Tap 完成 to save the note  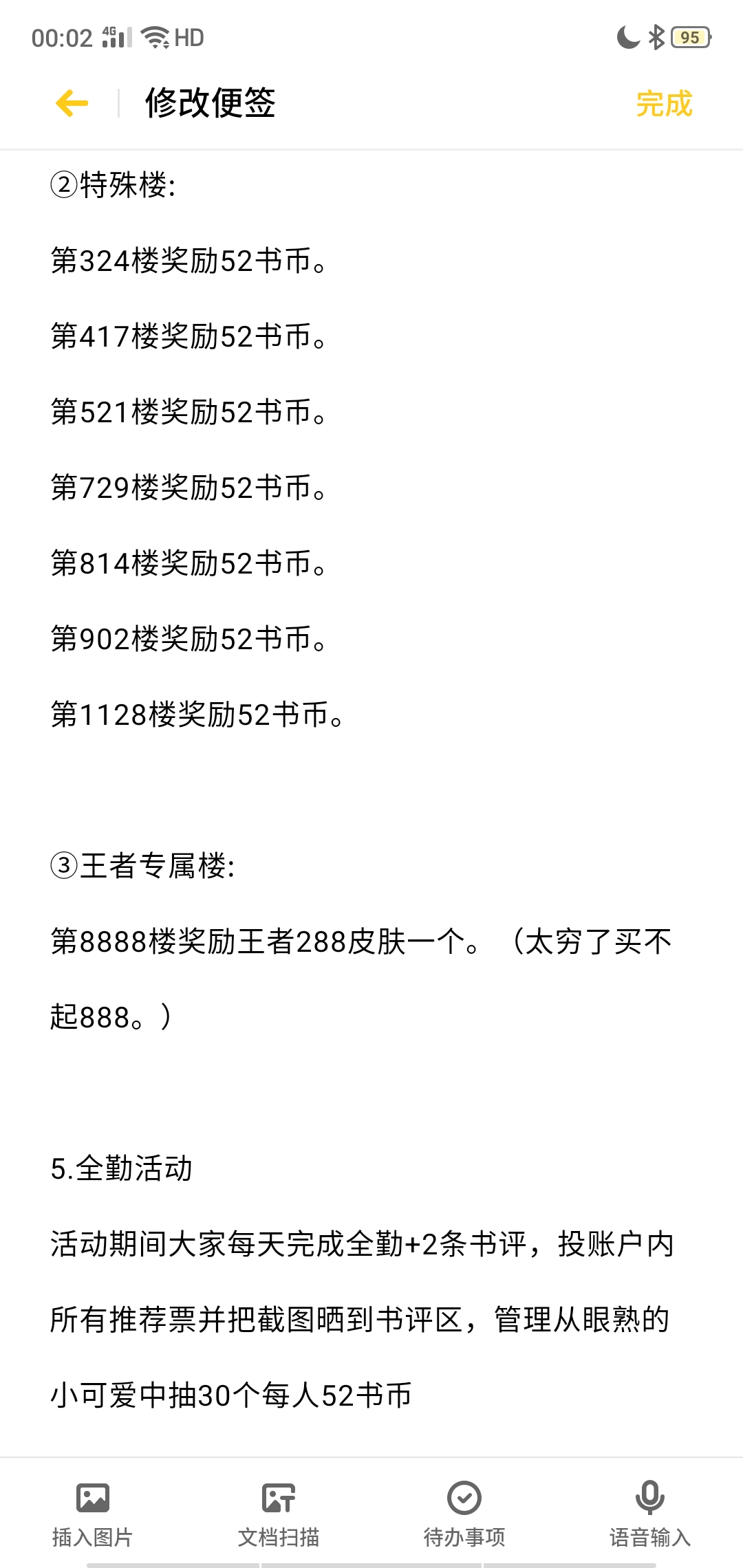[663, 104]
